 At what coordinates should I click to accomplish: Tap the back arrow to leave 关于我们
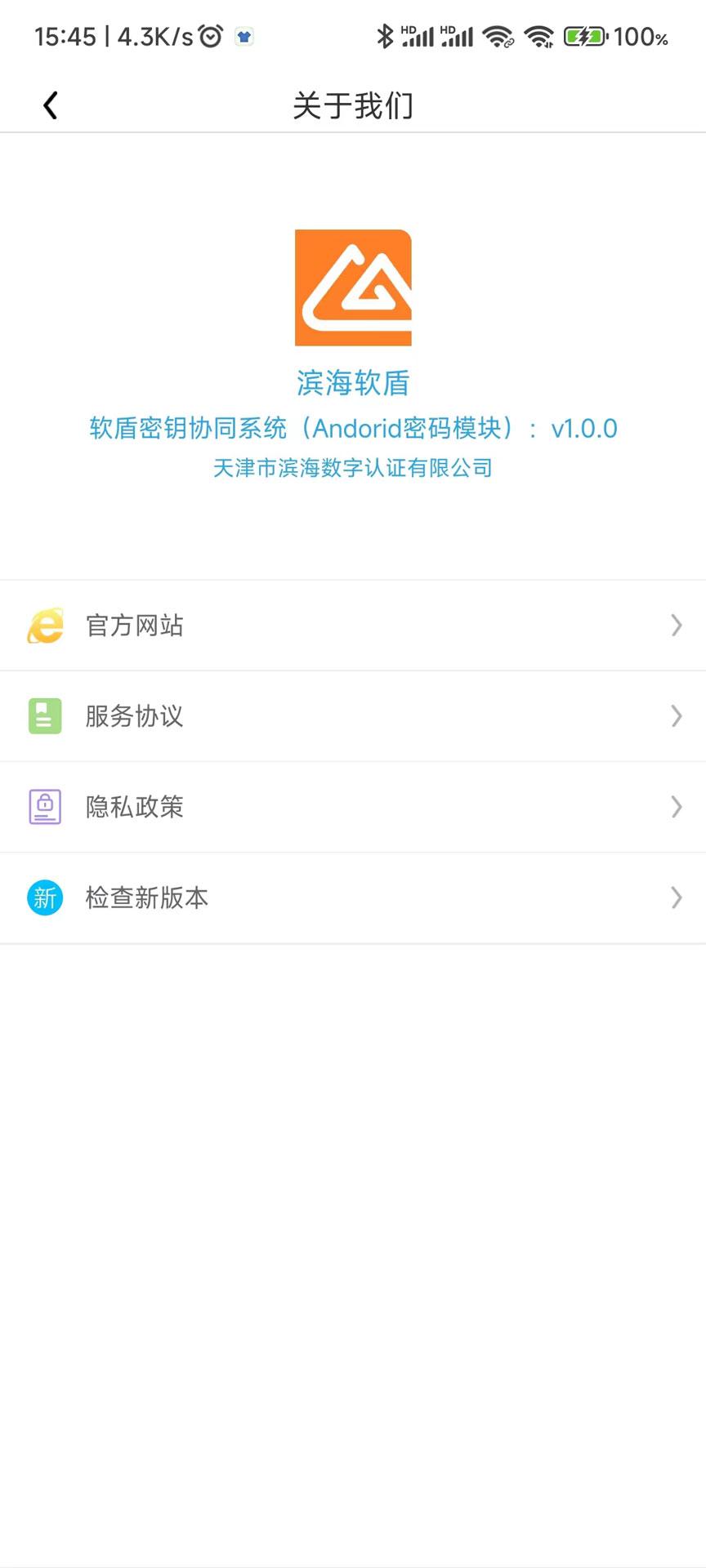pos(51,105)
